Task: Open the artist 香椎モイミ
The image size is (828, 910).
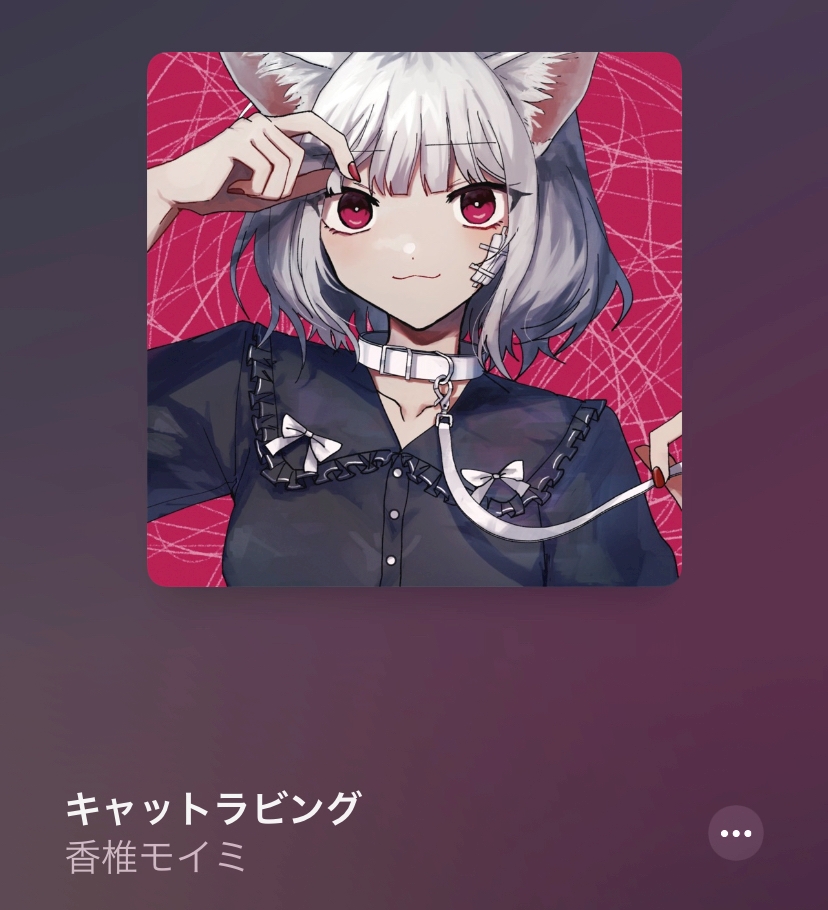Action: 156,858
